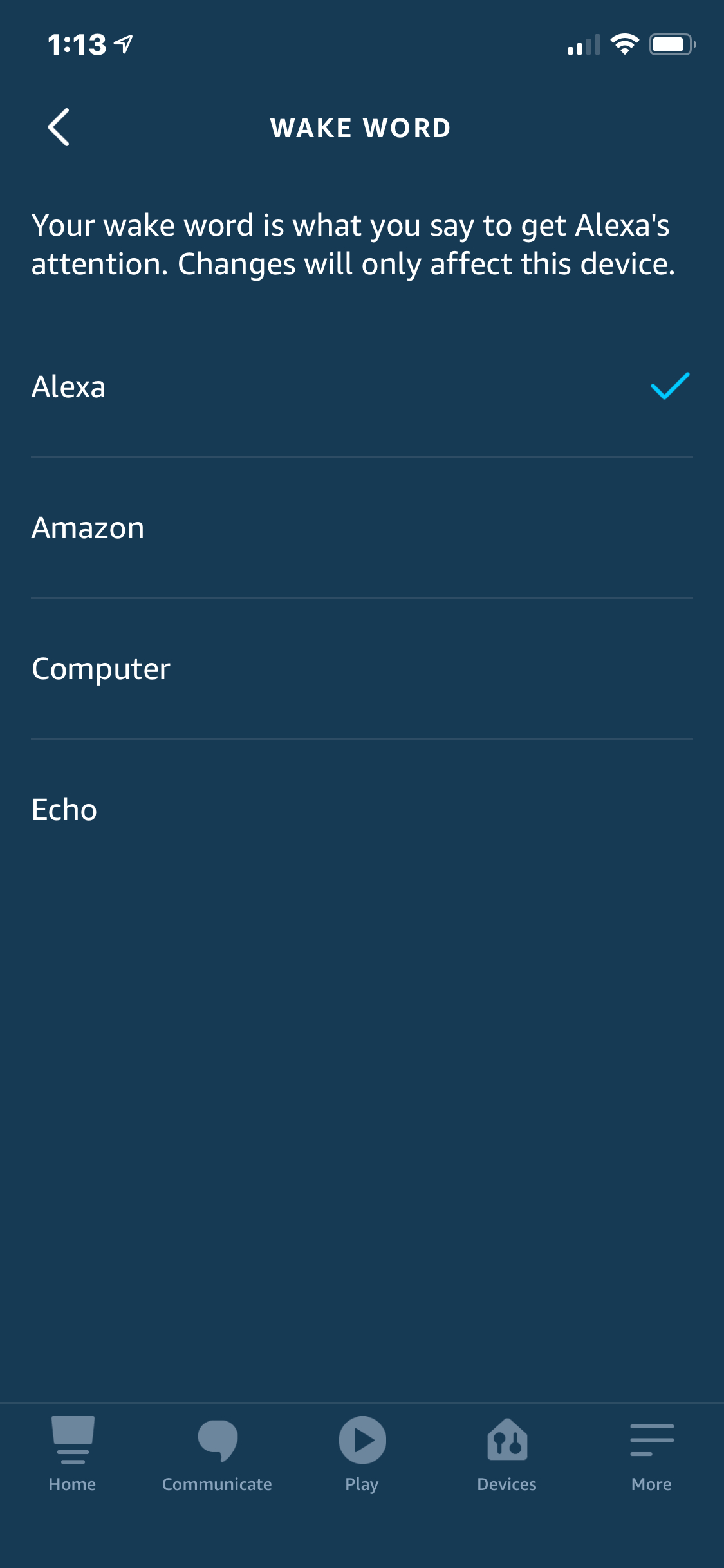Go back from the Wake Word screen
The width and height of the screenshot is (724, 1568).
pos(59,127)
